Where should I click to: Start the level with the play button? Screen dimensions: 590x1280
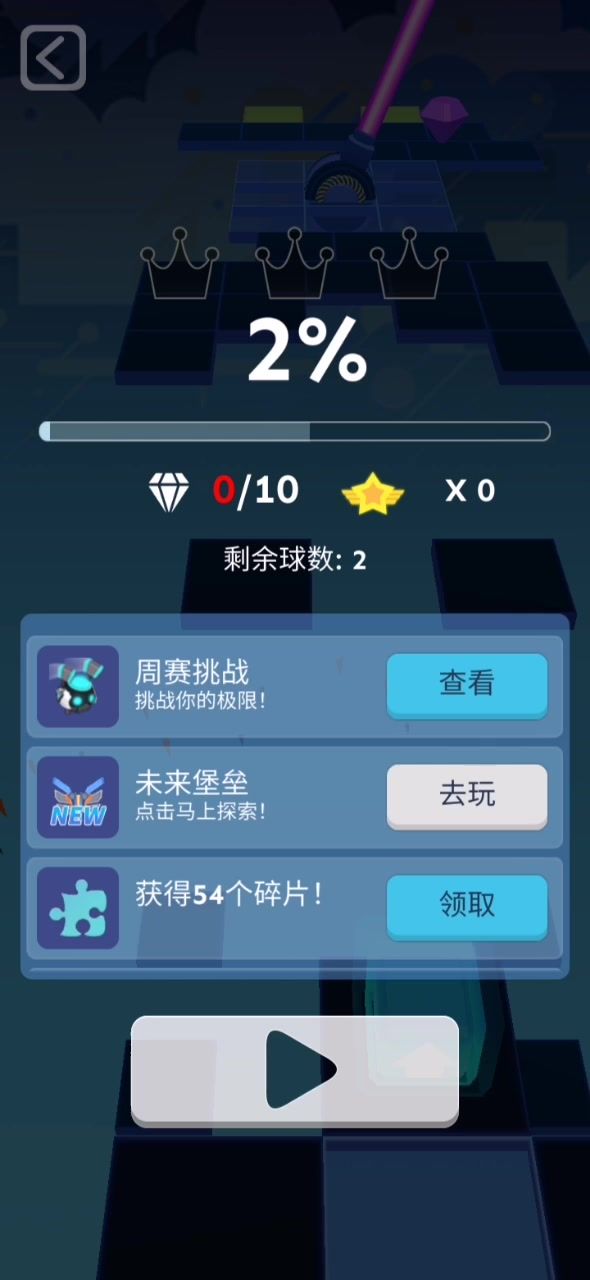point(295,1071)
